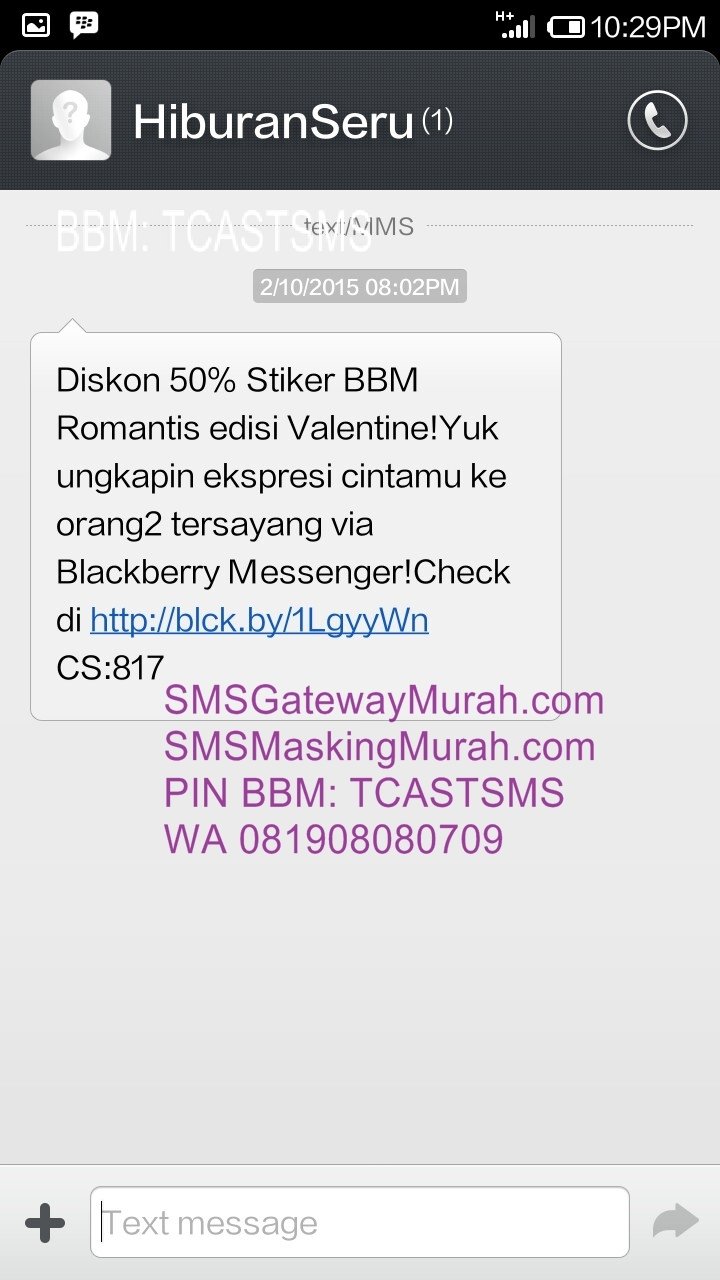The image size is (720, 1280).
Task: Open the blck.by/1LgyyWn link
Action: tap(259, 620)
